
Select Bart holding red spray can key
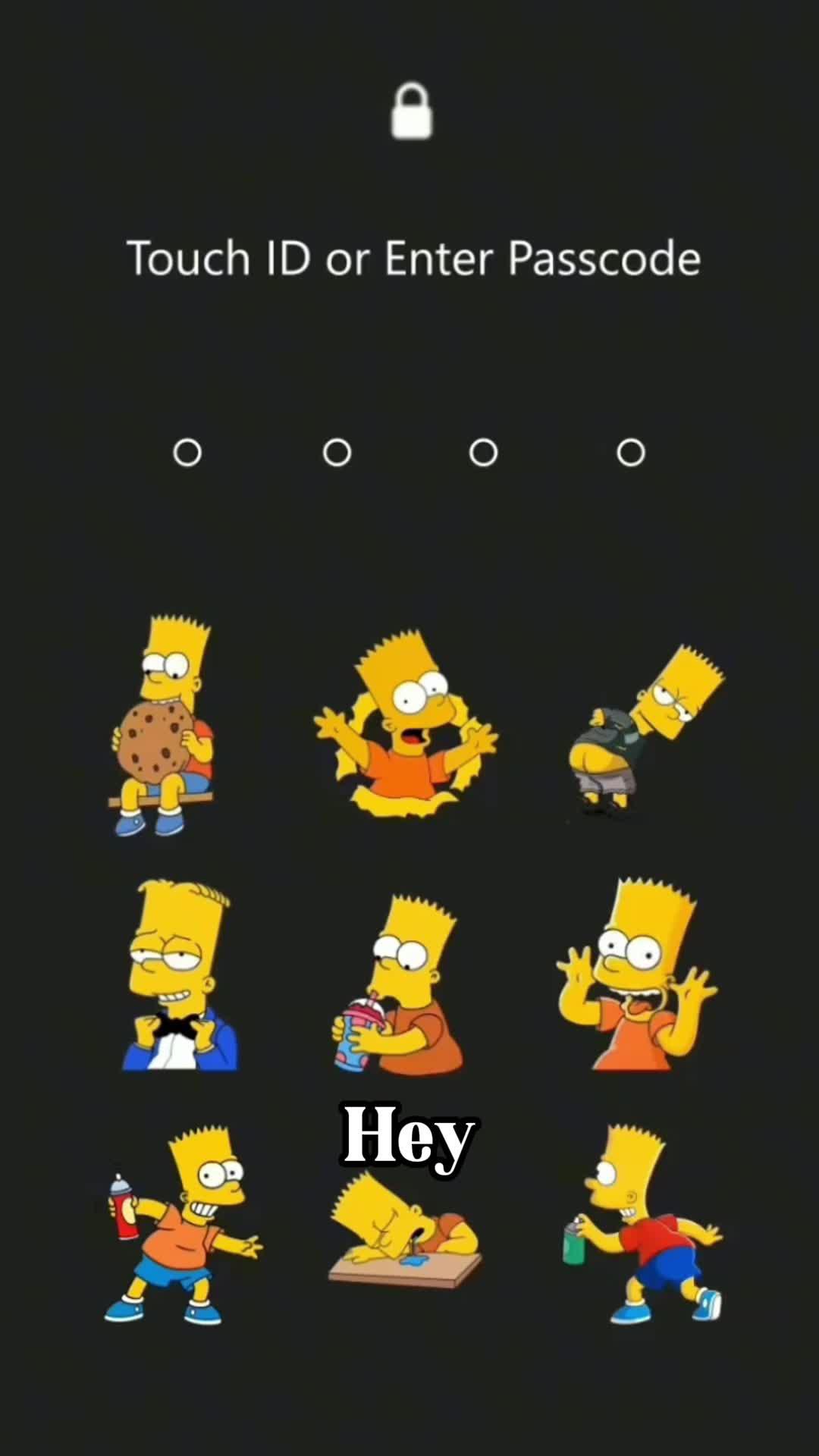click(182, 1226)
